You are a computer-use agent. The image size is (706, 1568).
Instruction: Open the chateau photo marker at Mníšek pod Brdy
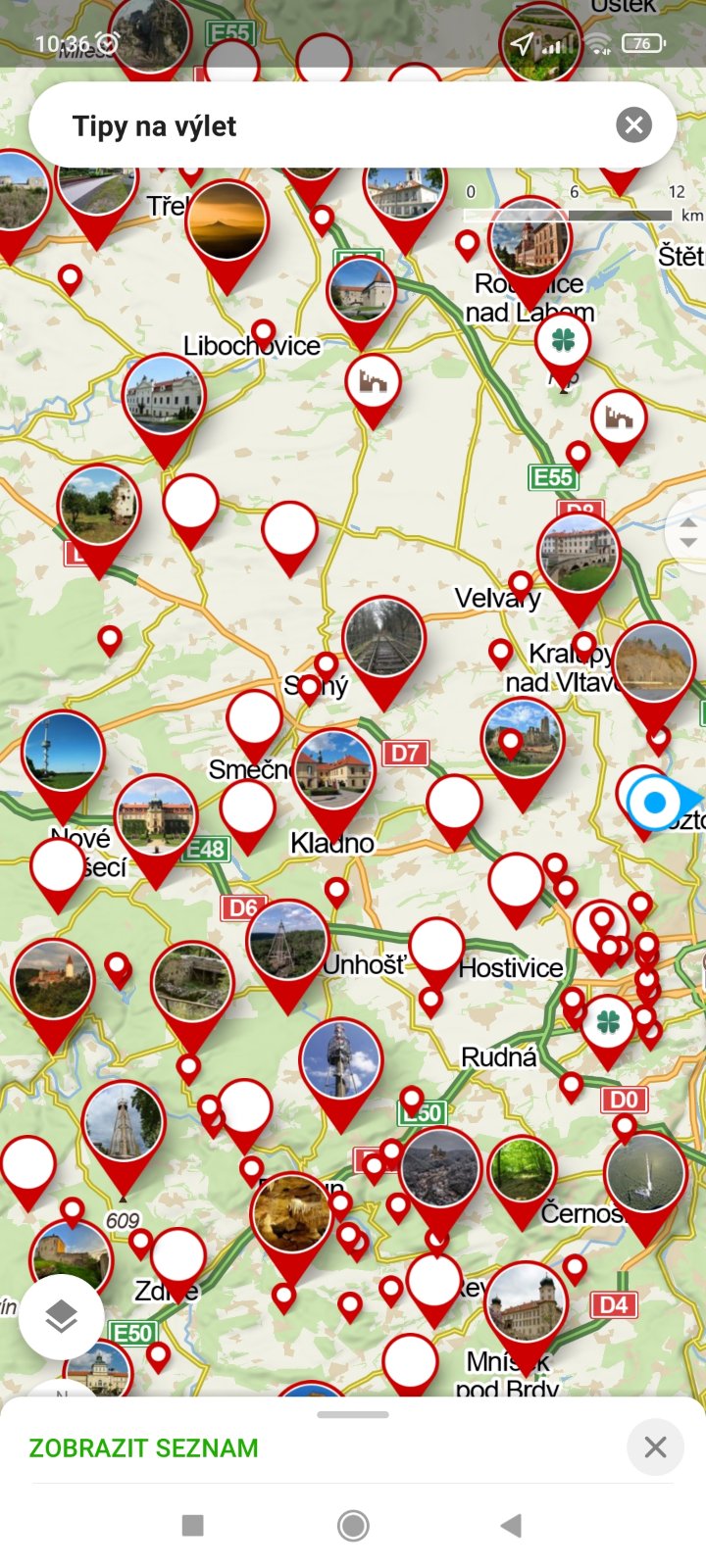click(x=526, y=1303)
